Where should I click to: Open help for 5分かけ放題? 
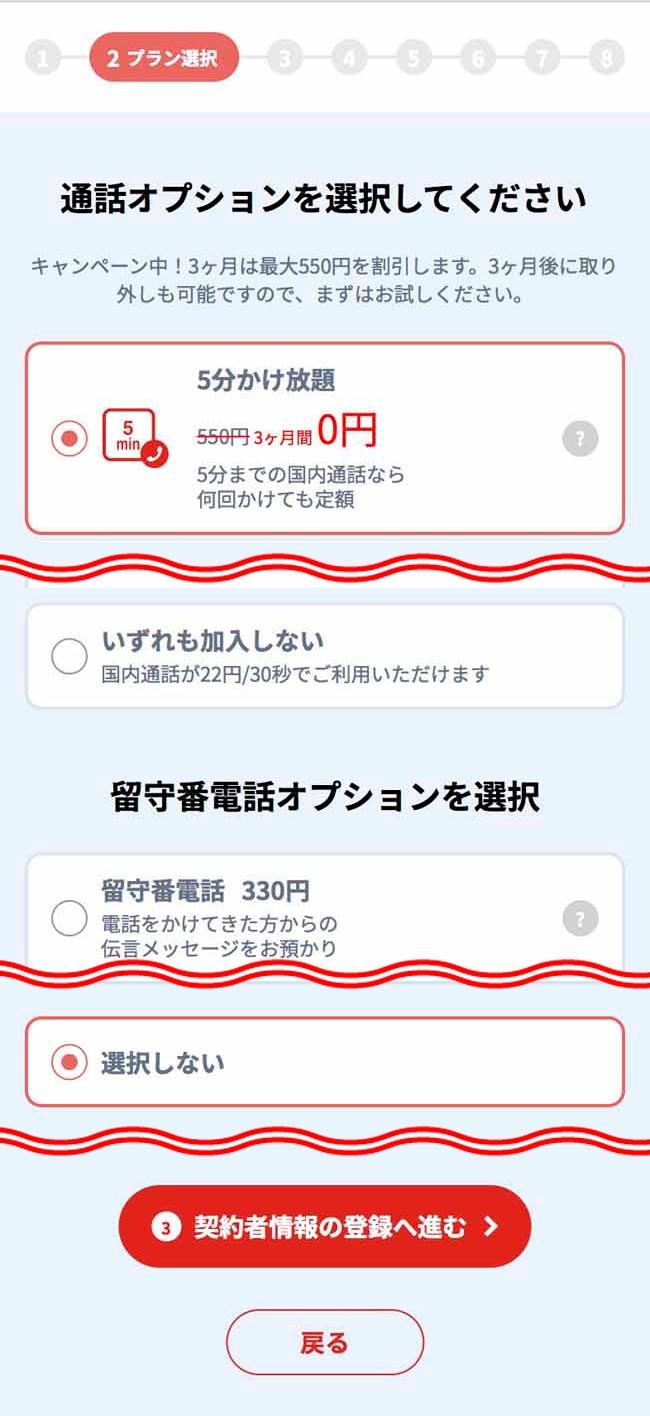tap(580, 438)
